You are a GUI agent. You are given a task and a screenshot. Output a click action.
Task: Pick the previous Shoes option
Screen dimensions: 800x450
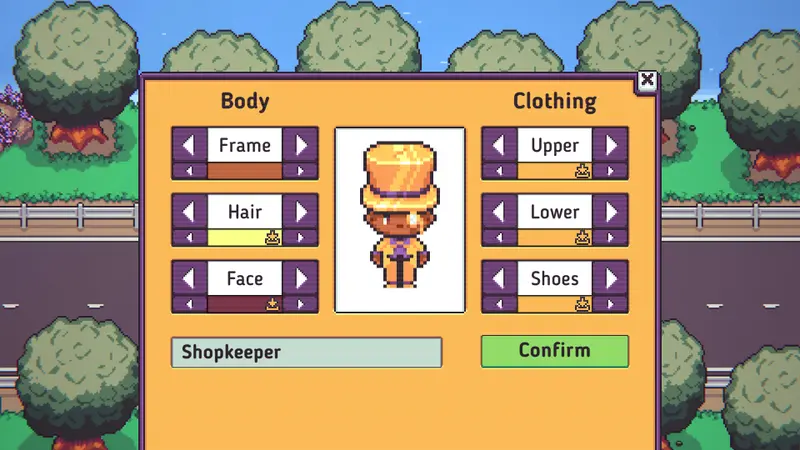(x=499, y=279)
